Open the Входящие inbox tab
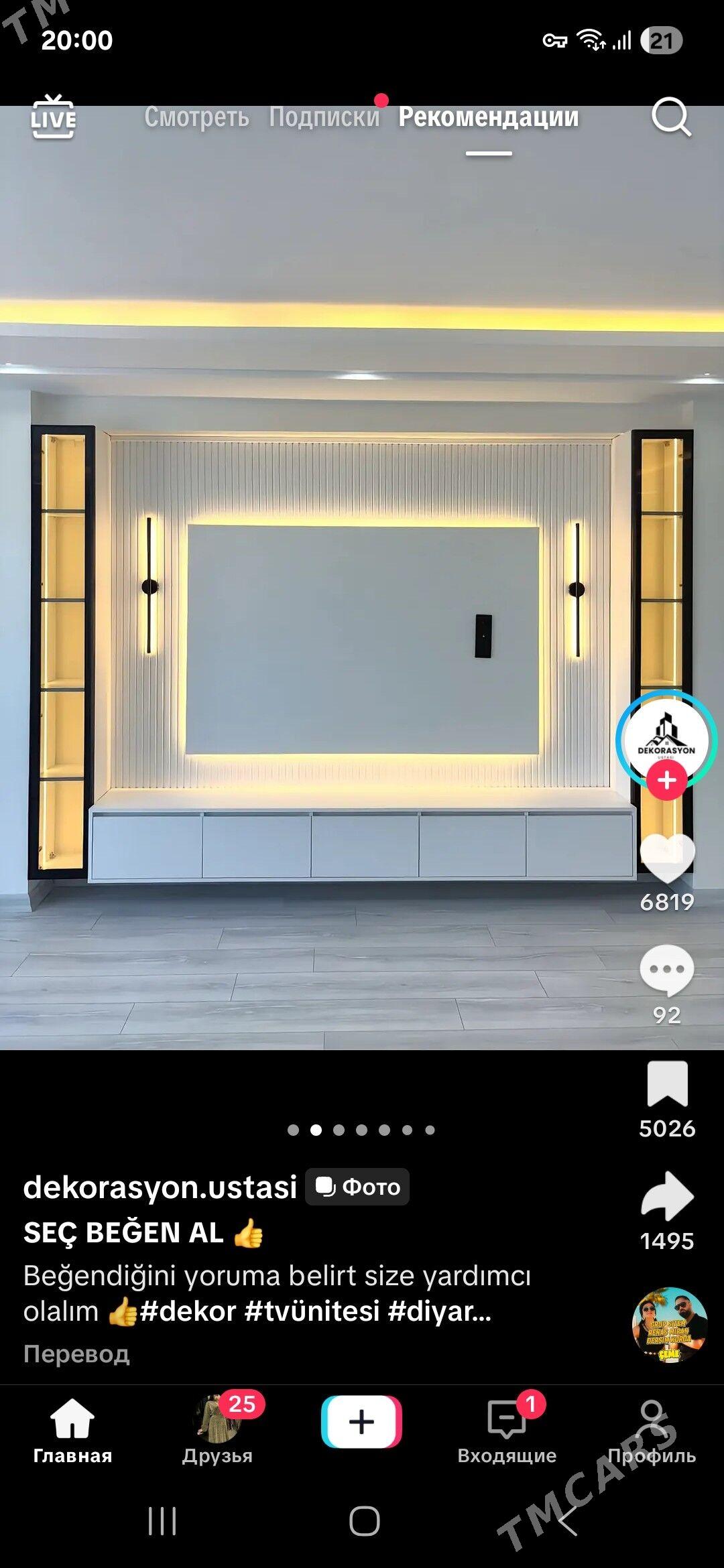 507,1431
